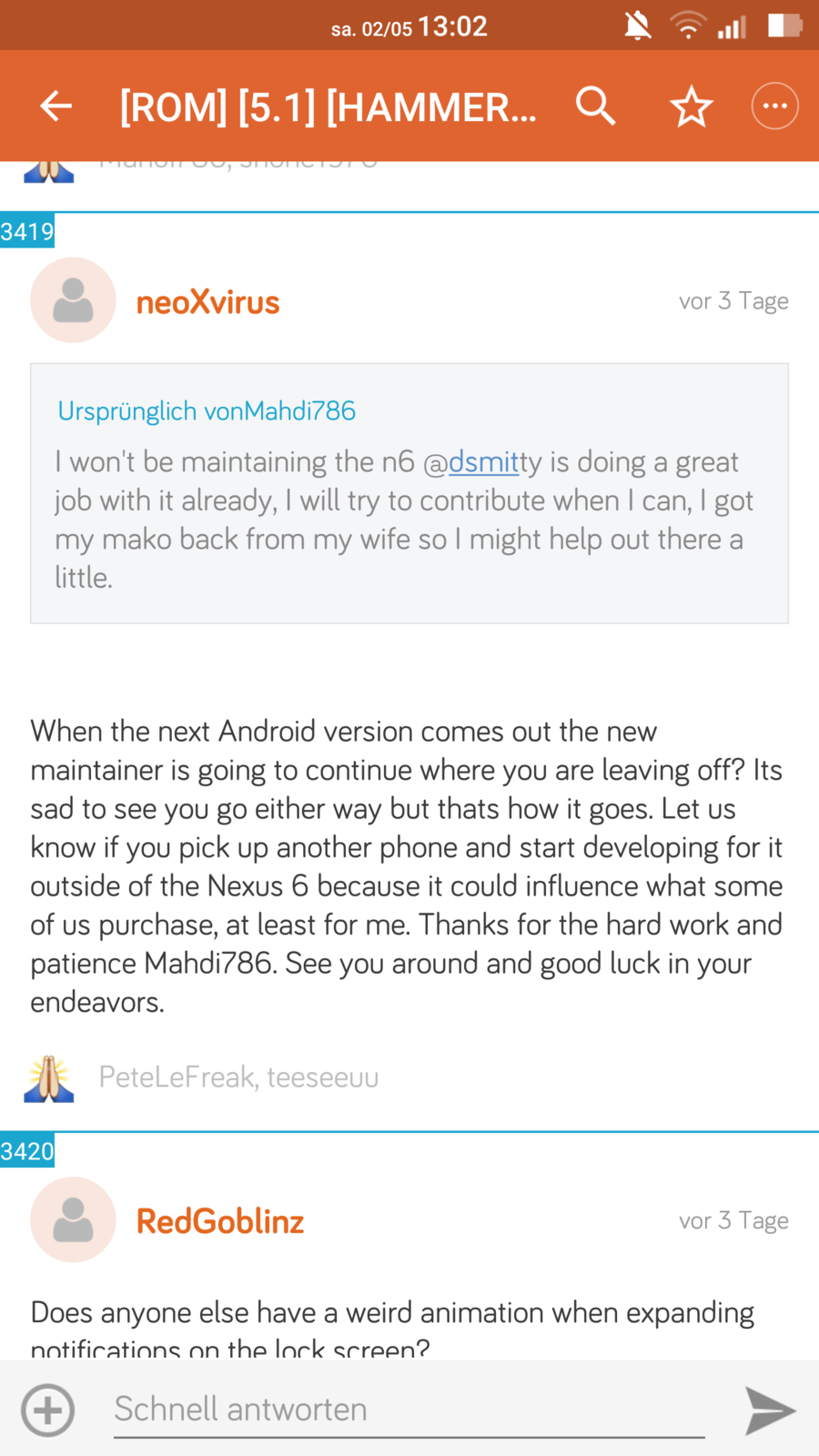Send the quick reply

point(770,1410)
